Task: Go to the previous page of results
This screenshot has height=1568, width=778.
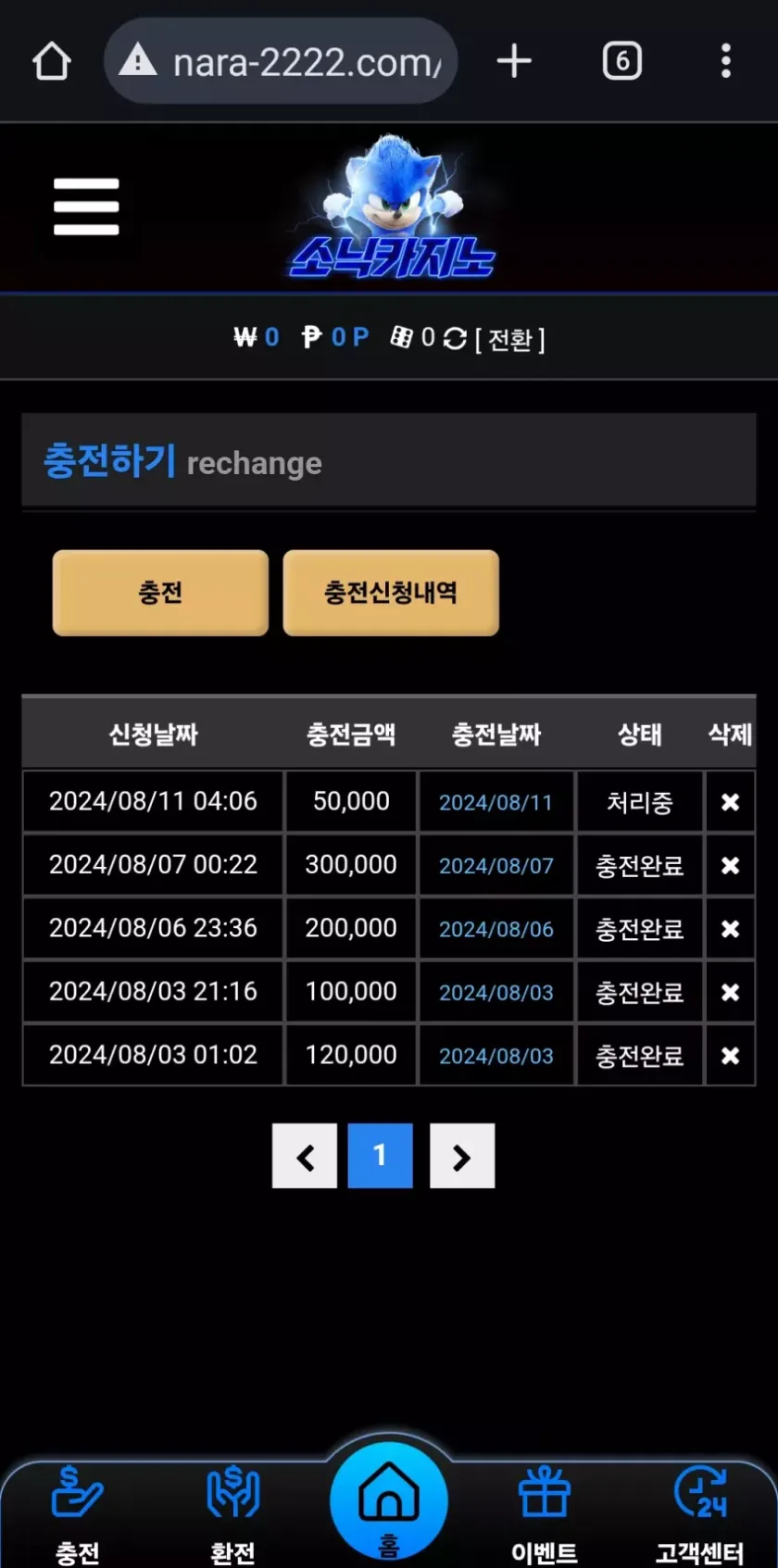Action: pyautogui.click(x=305, y=1156)
